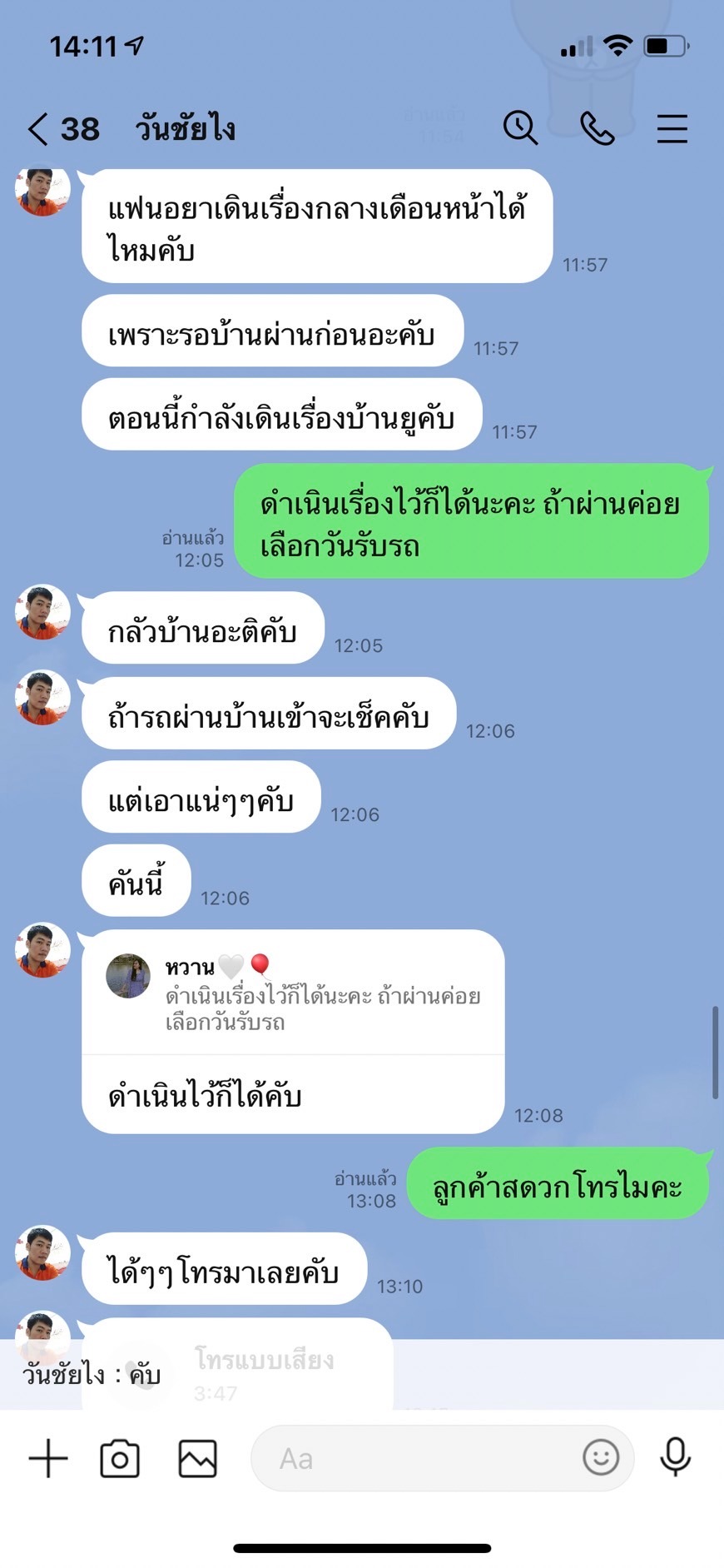Open the camera to take photo
The height and width of the screenshot is (1568, 724).
tap(120, 1458)
